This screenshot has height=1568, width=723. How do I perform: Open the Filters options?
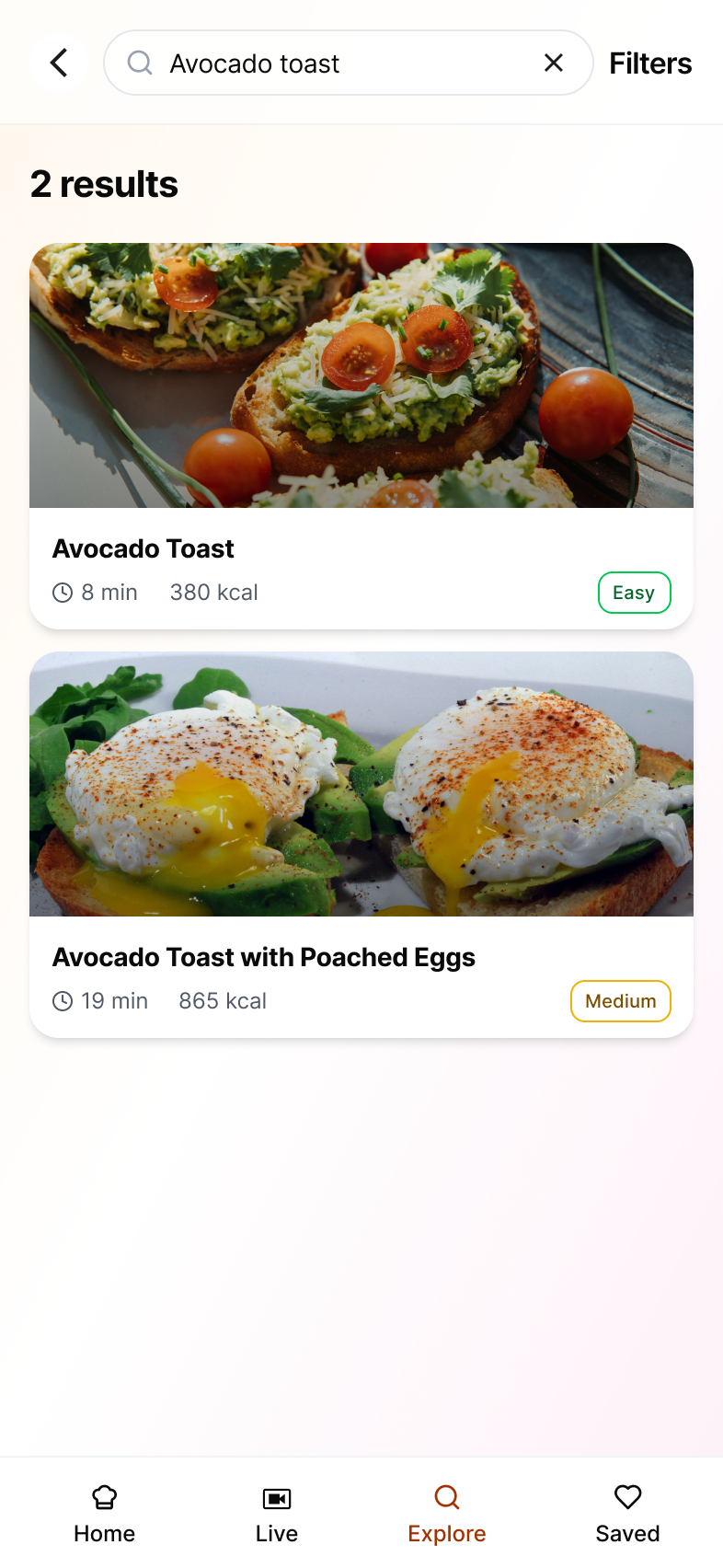point(649,63)
